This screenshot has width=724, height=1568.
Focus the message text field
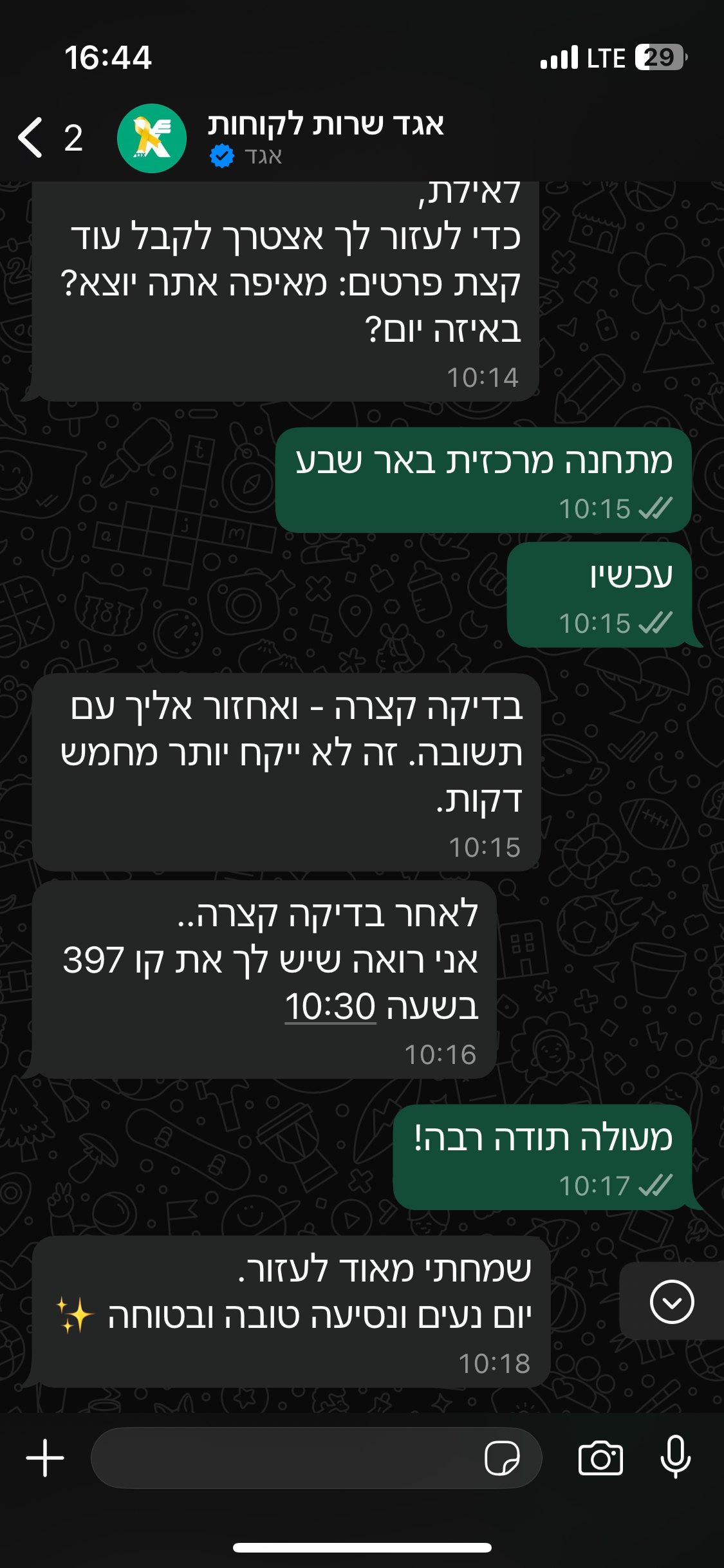(283, 1458)
